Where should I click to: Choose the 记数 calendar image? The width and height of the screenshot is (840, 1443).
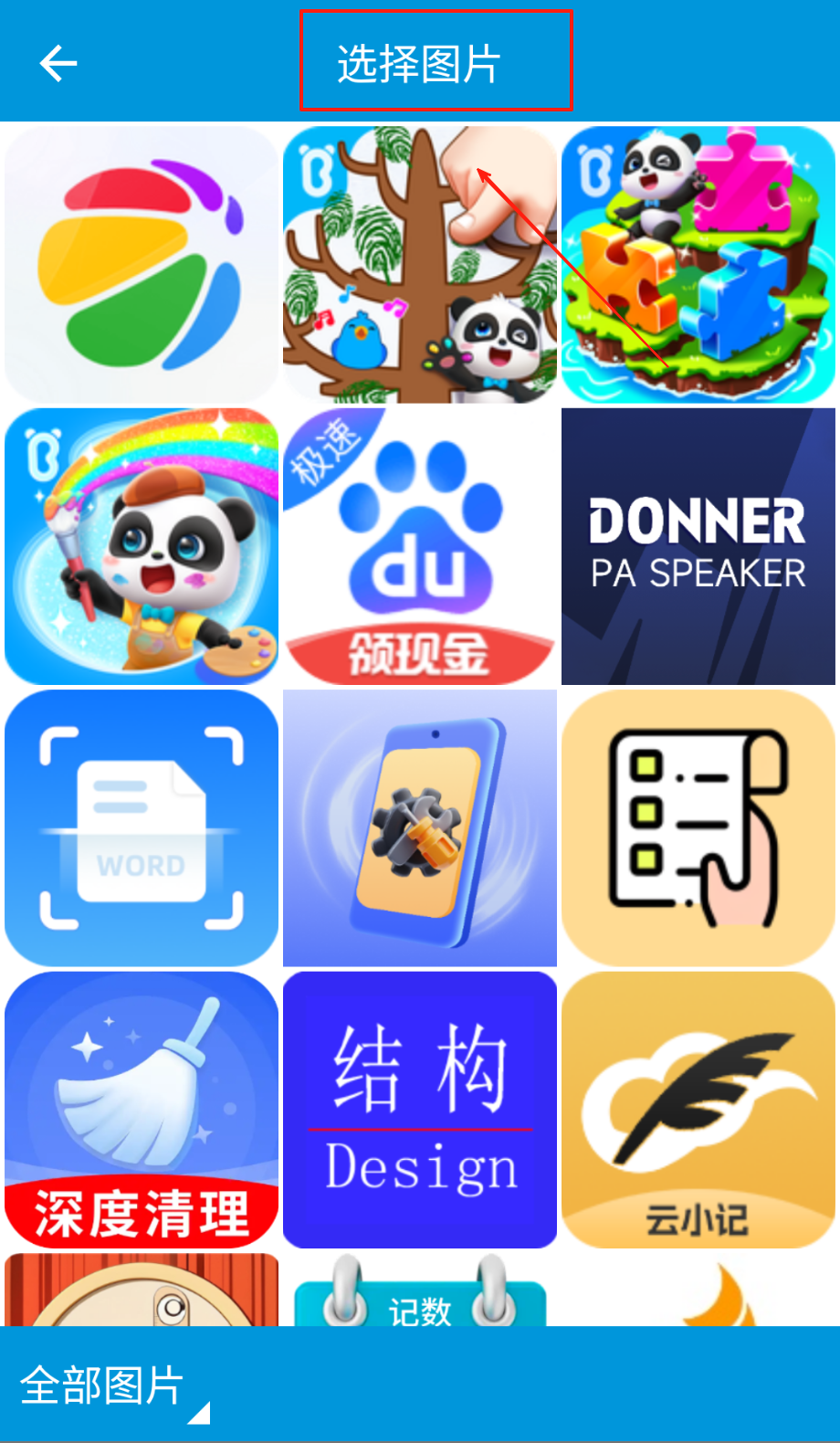coord(419,1292)
